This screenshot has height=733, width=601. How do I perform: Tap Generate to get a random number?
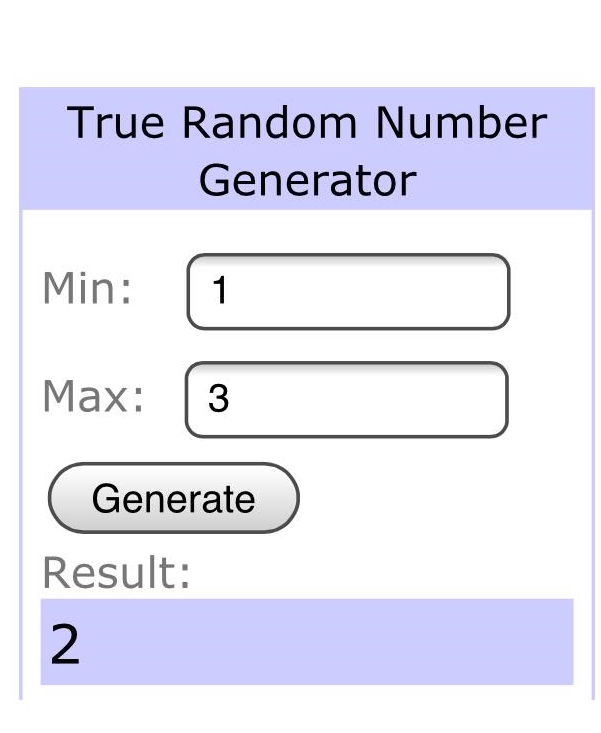(173, 498)
